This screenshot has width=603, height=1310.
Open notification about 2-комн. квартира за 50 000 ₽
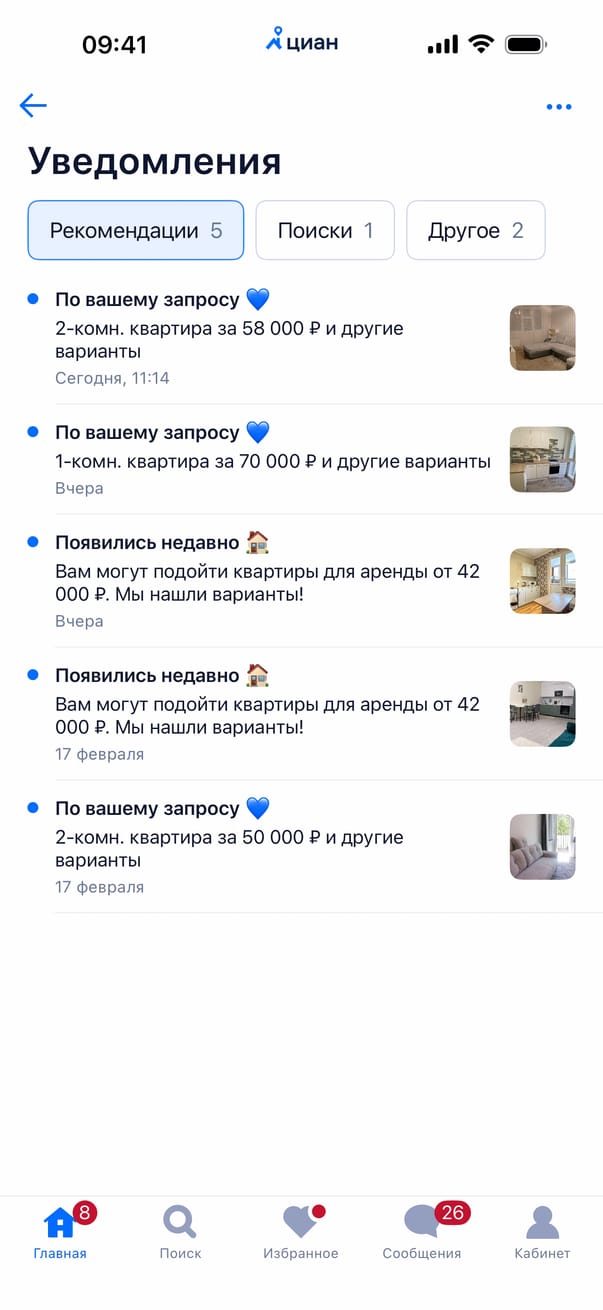(x=270, y=847)
